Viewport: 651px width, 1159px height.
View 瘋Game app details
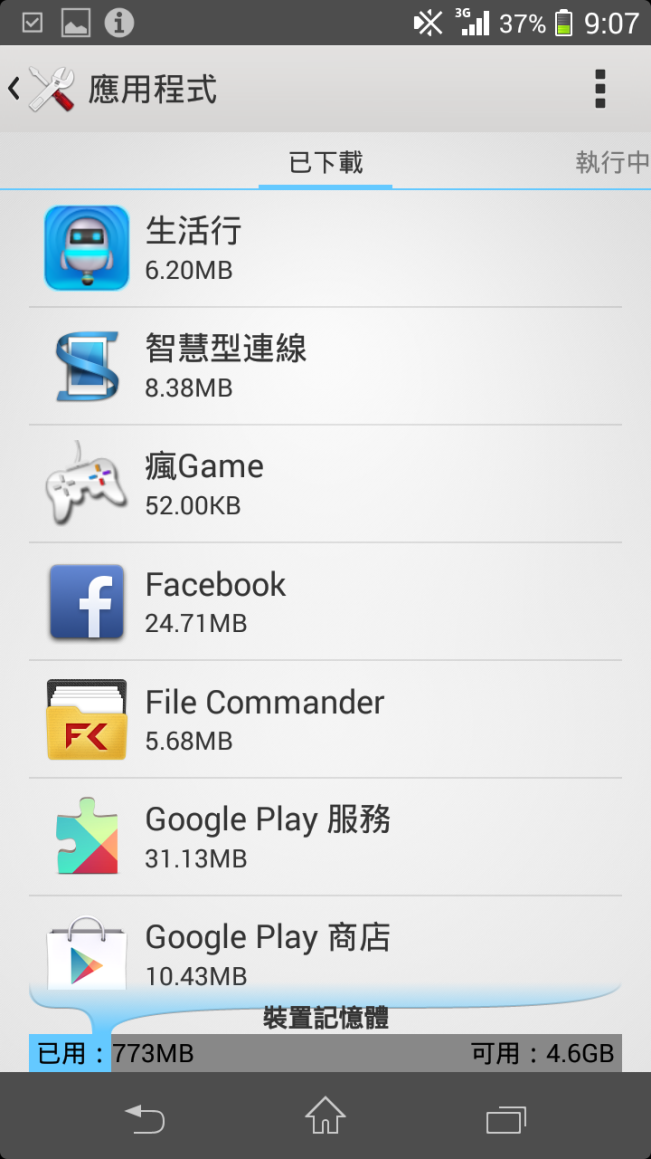pos(325,483)
